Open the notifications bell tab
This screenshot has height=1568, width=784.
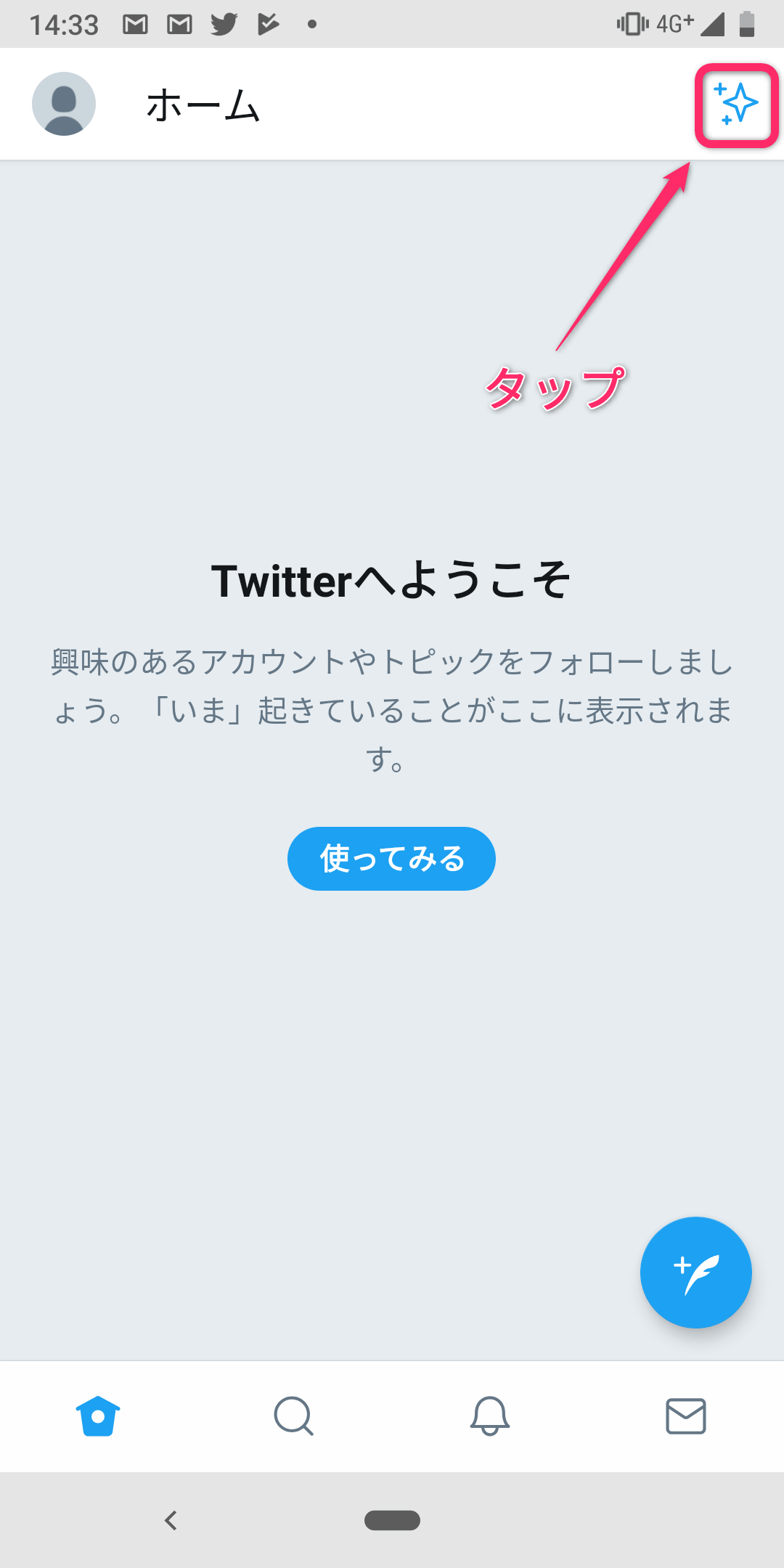coord(490,1416)
